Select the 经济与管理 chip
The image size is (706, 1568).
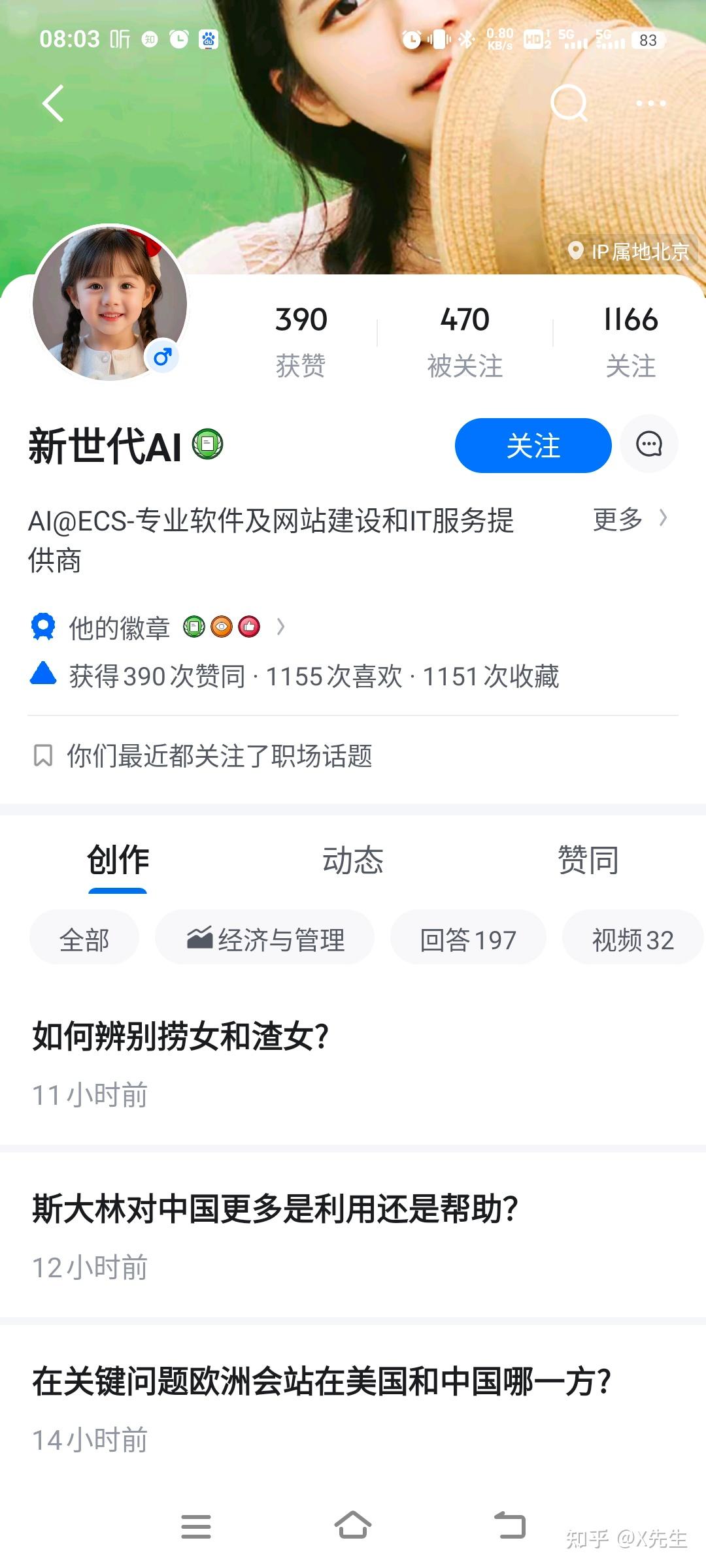[x=265, y=939]
